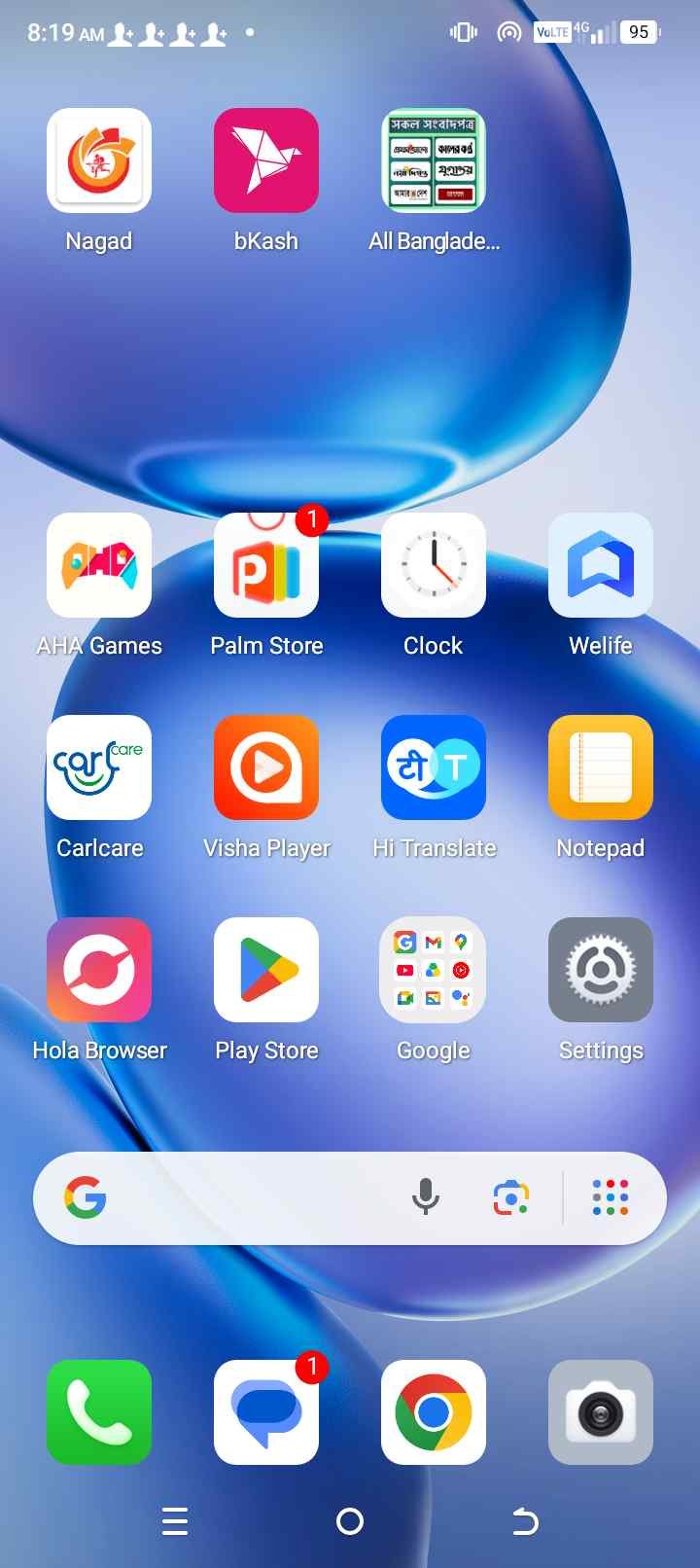
Task: Start a Google voice search
Action: (x=426, y=1197)
